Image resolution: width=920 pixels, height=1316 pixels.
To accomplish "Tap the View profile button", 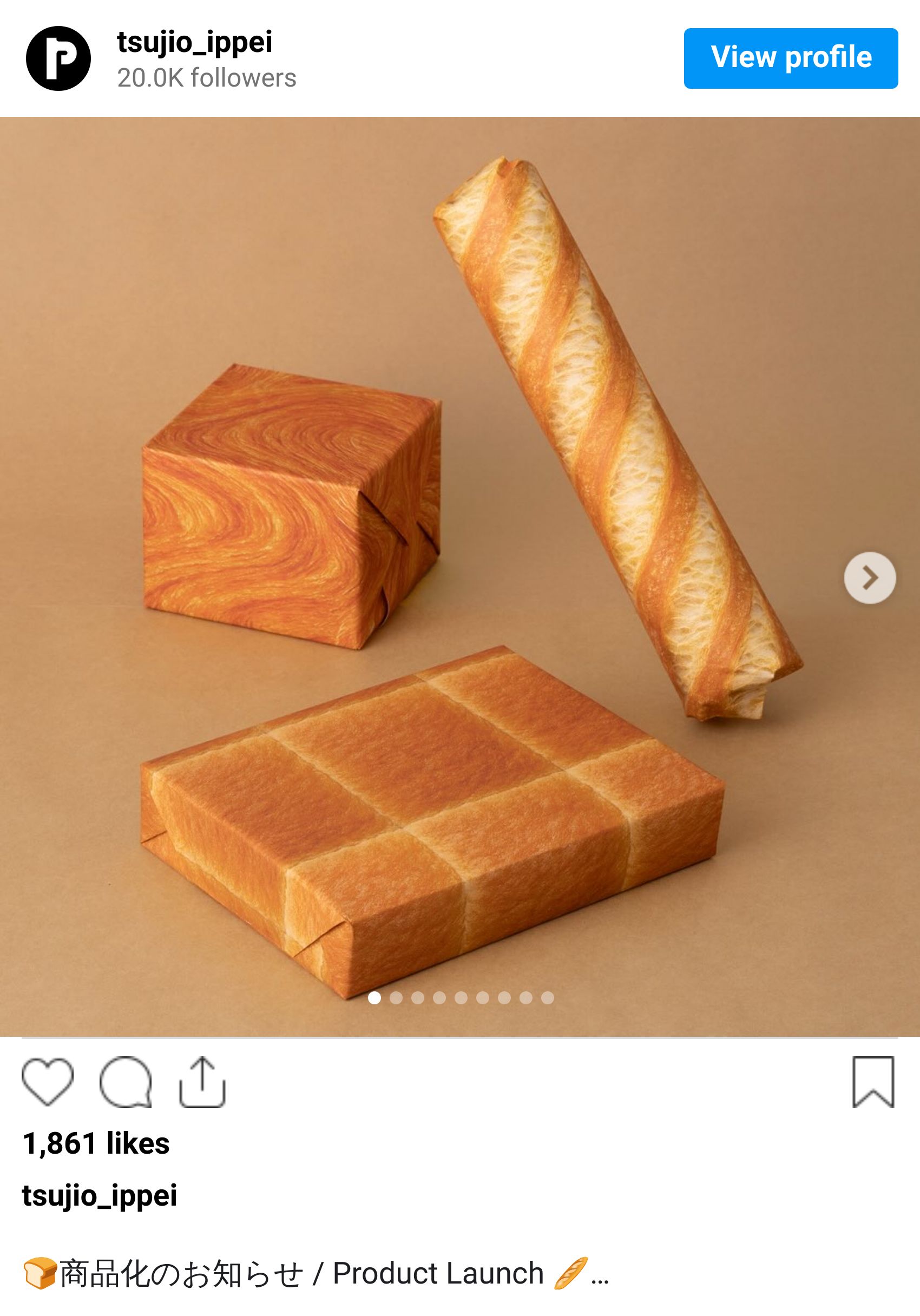I will pos(791,58).
